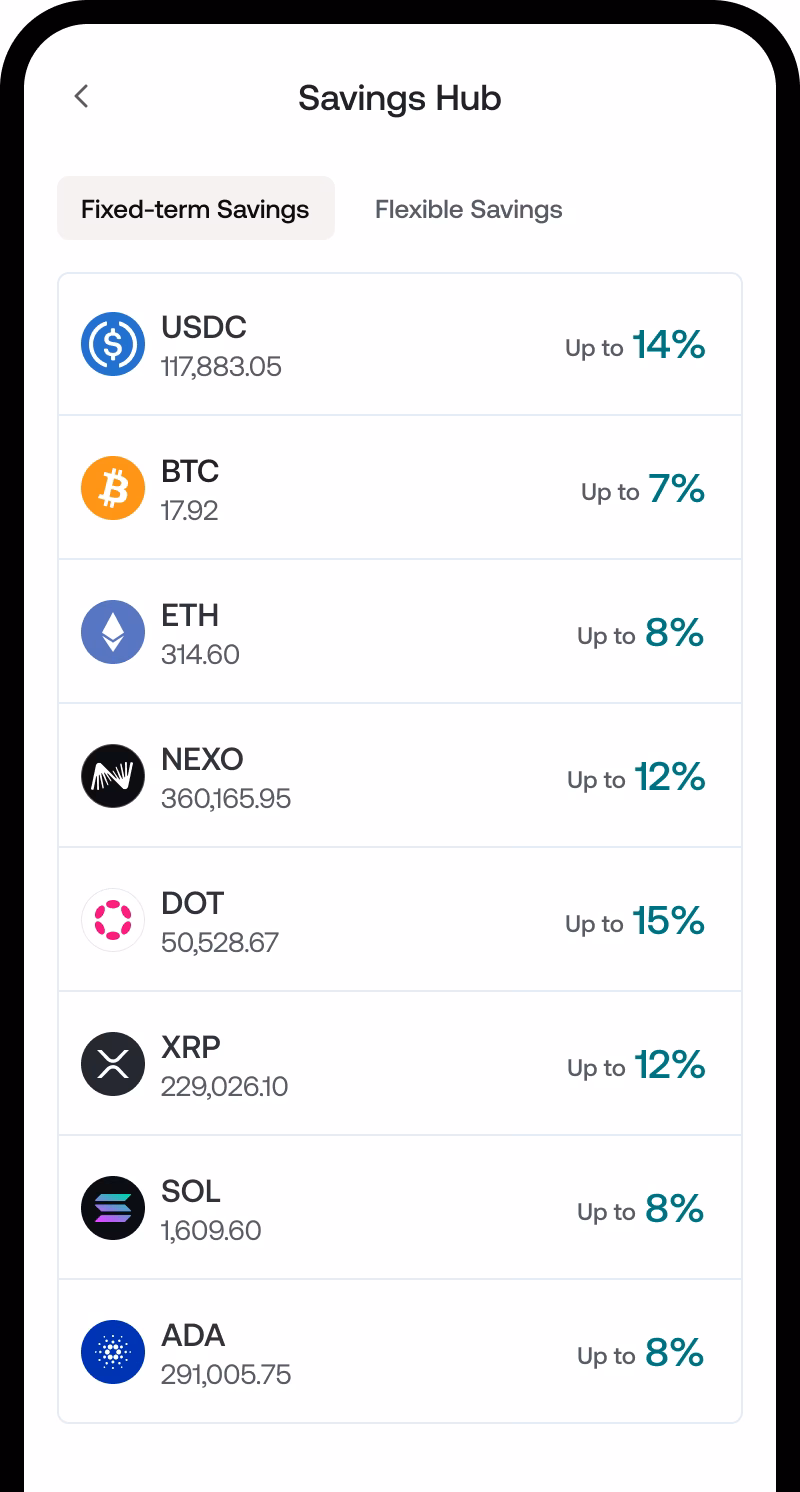The height and width of the screenshot is (1492, 800).
Task: Open the USDC savings row
Action: (x=400, y=344)
